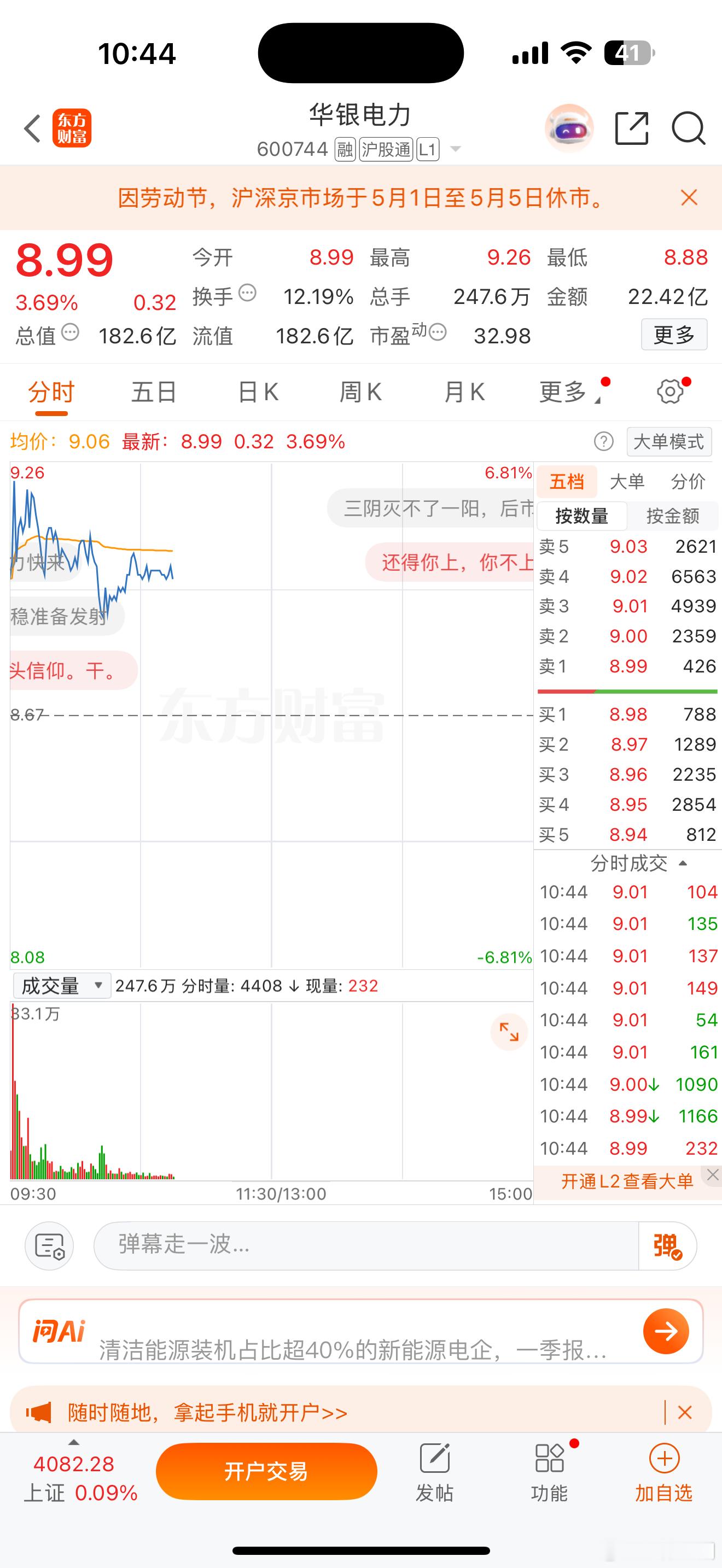The image size is (722, 1568).
Task: Tap the AI robot assistant avatar
Action: coord(569,127)
